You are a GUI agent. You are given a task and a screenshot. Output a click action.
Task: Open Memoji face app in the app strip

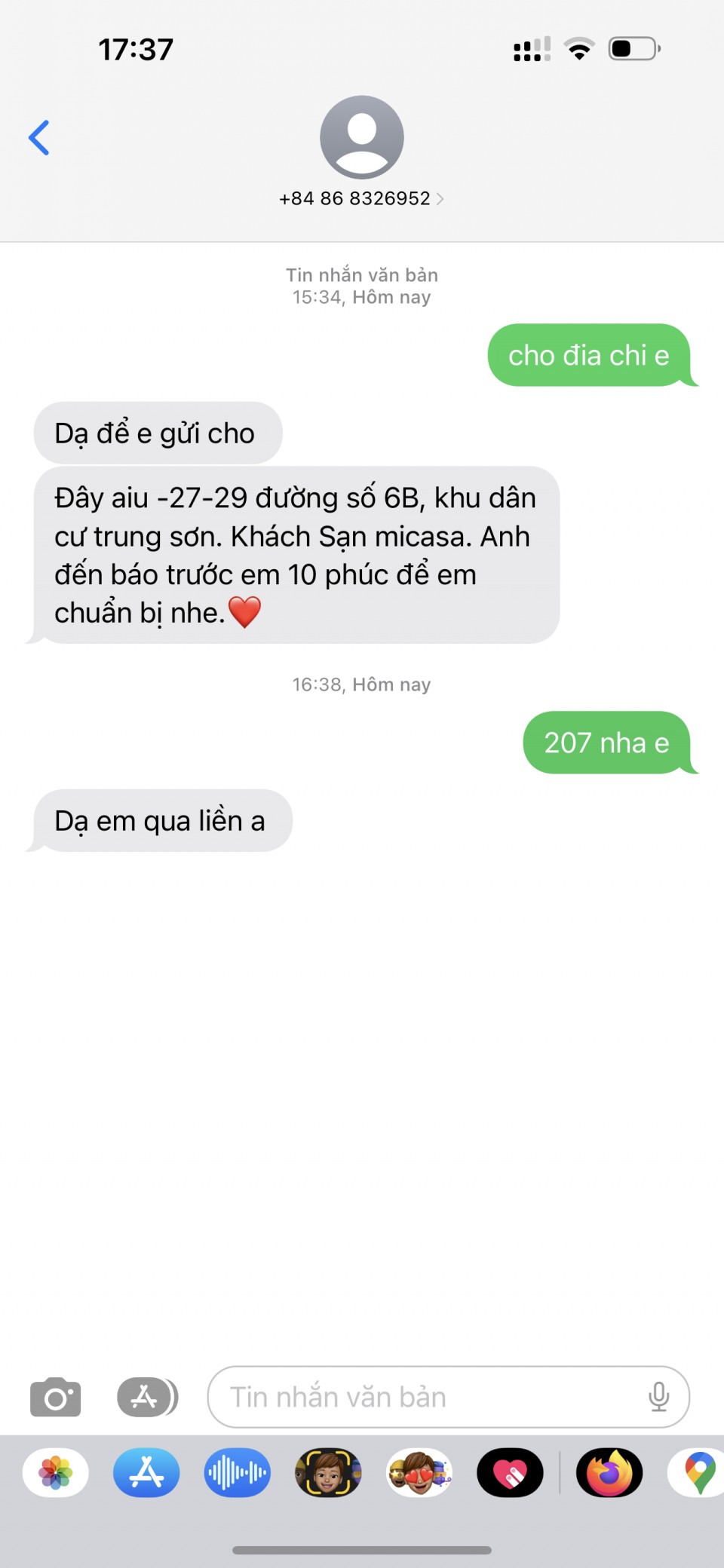[328, 1472]
